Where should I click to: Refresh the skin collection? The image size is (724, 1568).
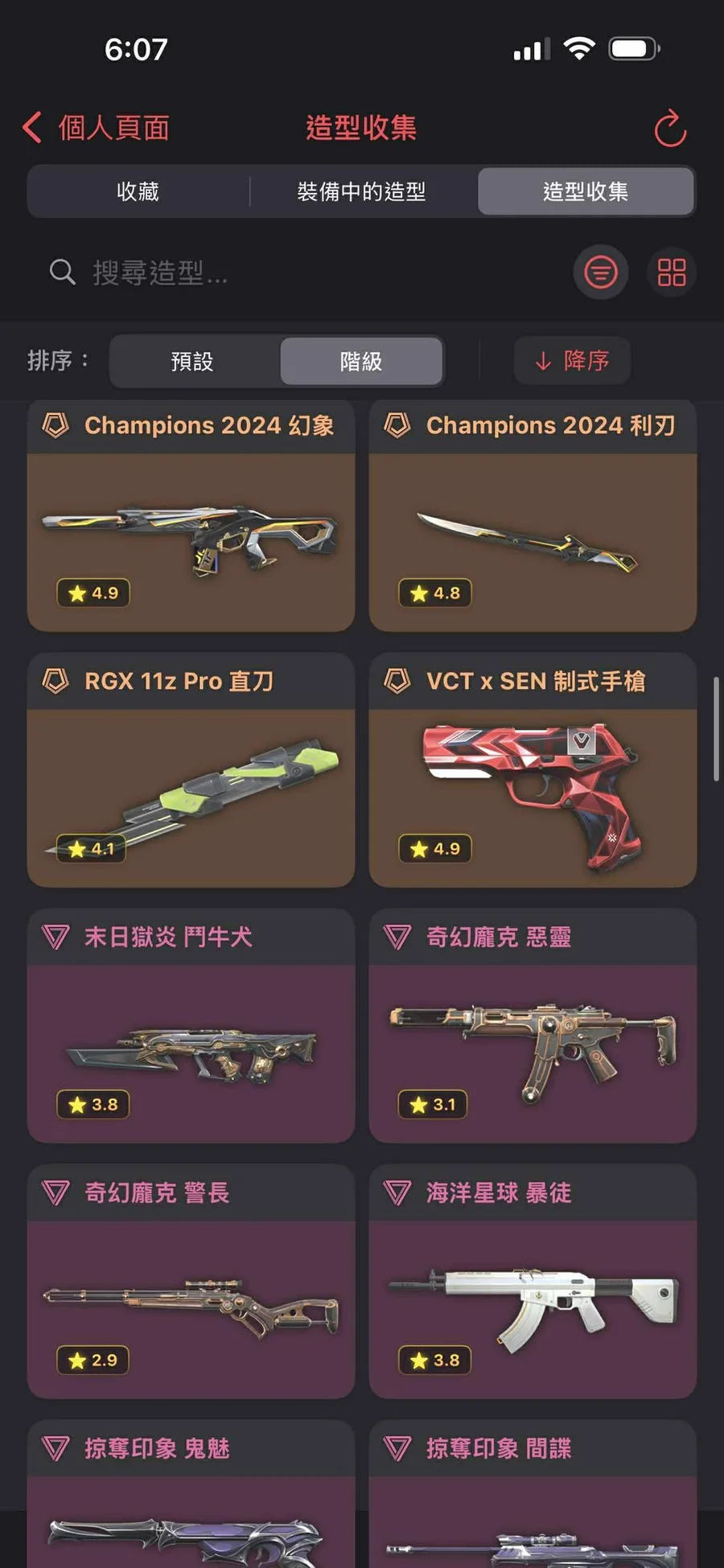tap(669, 129)
